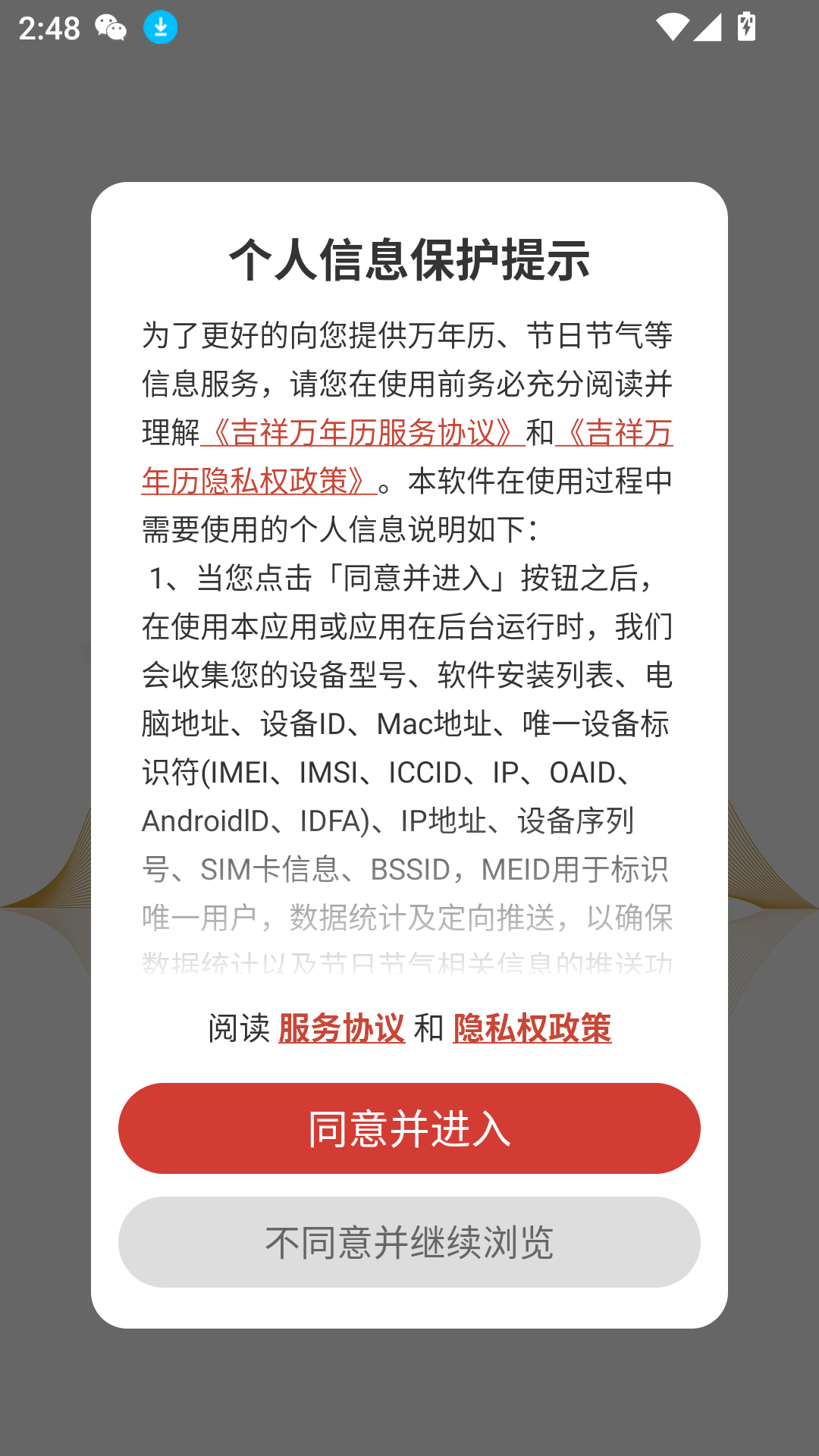
Task: Open 《吉祥万年历隐私权政策》 in the paragraph
Action: pos(258,482)
